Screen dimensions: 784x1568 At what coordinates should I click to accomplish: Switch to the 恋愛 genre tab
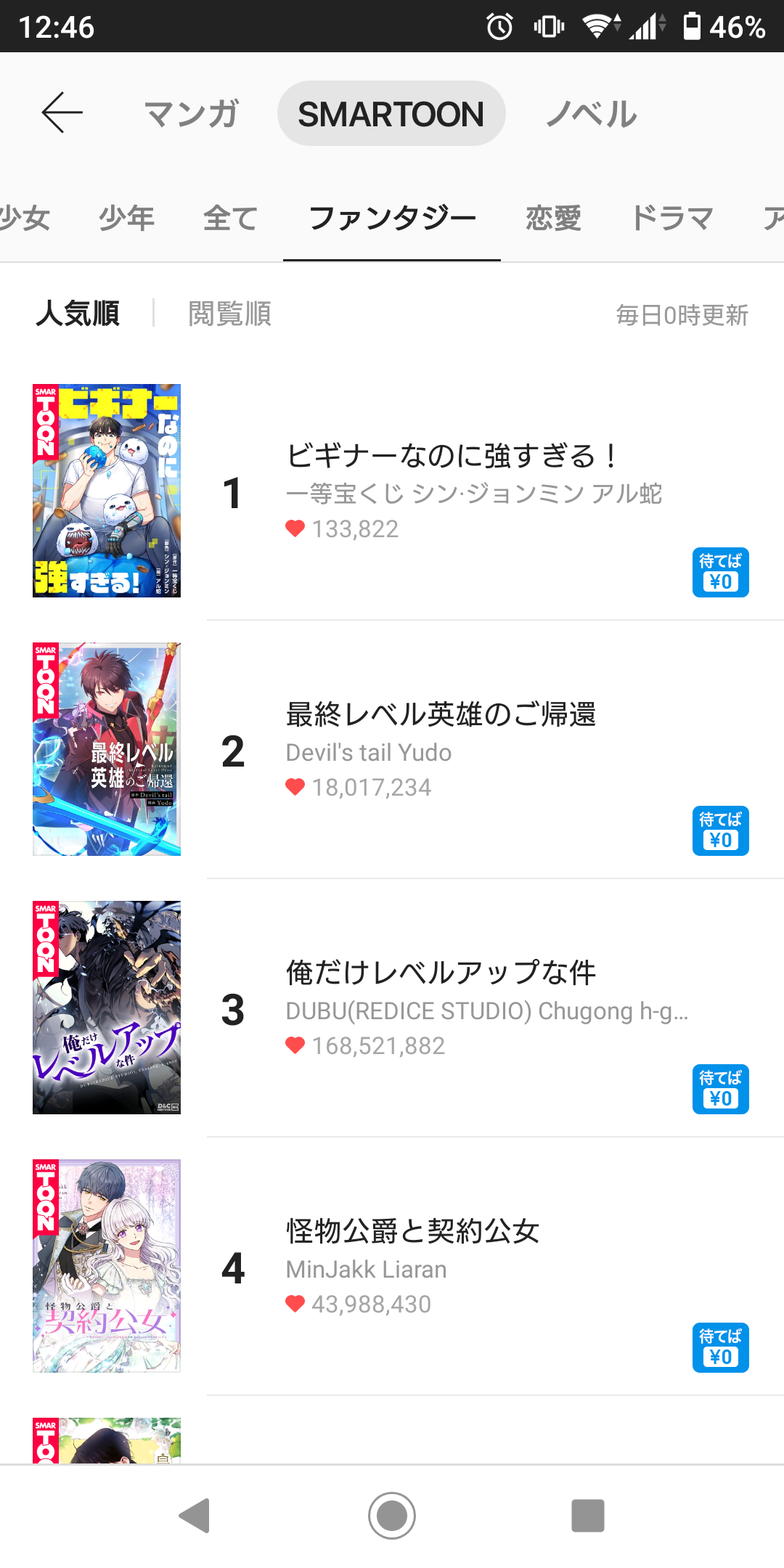coord(553,219)
